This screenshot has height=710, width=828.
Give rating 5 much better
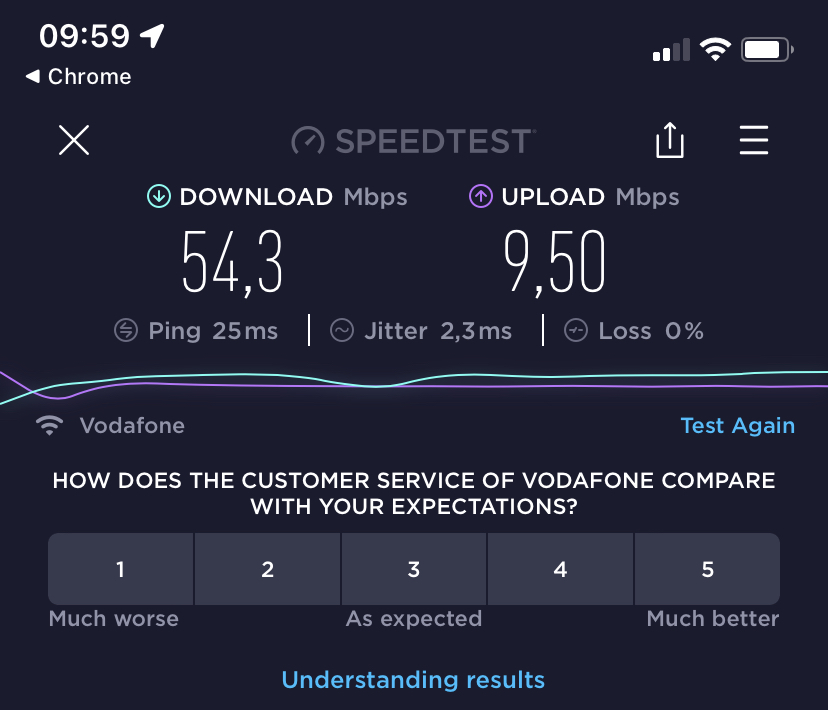707,569
